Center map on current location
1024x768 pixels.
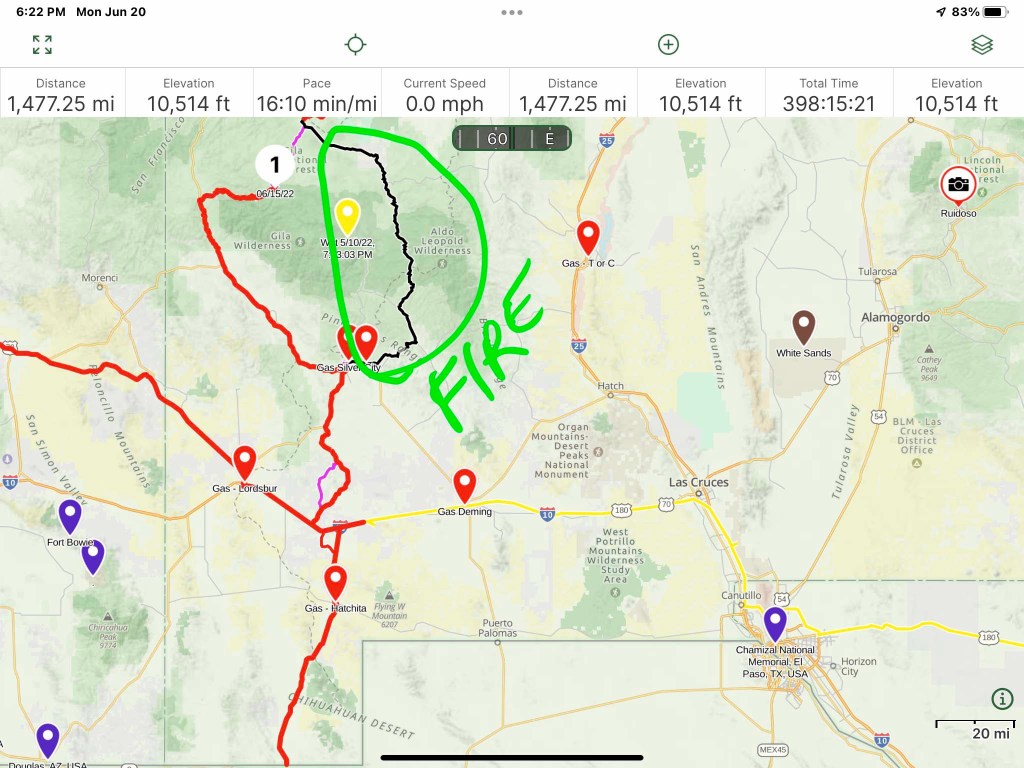tap(355, 44)
